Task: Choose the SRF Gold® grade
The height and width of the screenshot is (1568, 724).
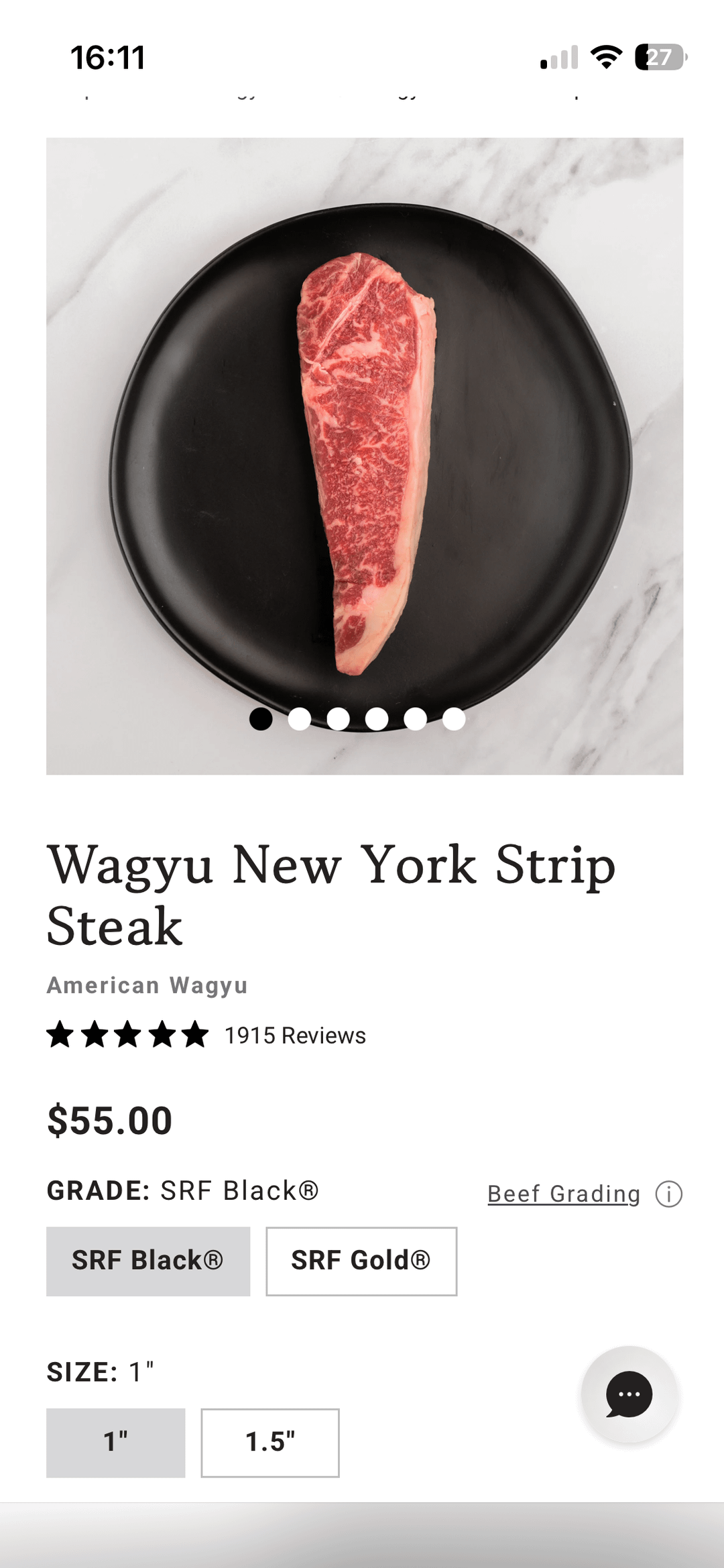Action: [x=361, y=1261]
